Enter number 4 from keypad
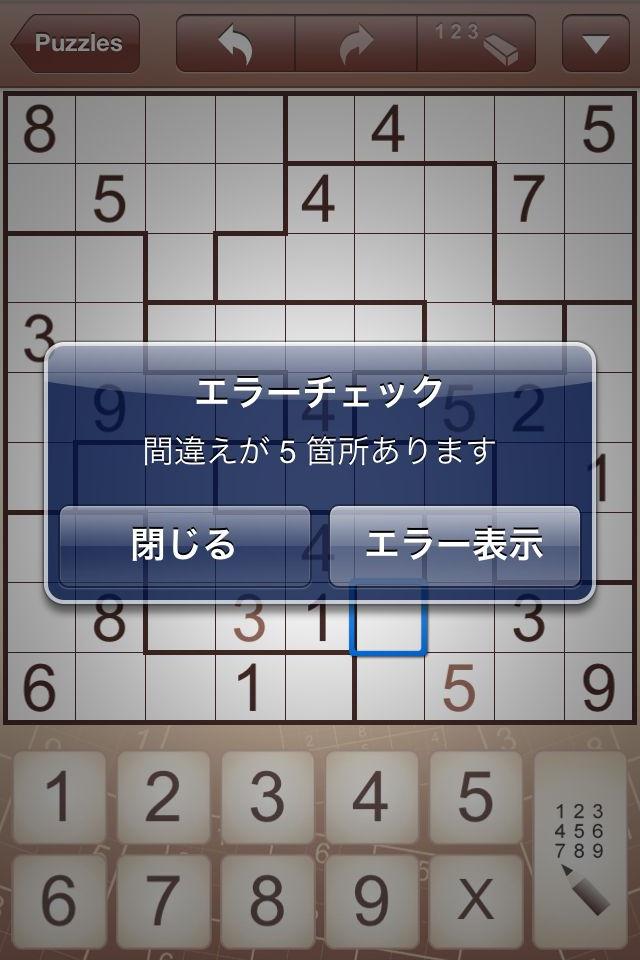Image resolution: width=640 pixels, height=960 pixels. point(371,797)
